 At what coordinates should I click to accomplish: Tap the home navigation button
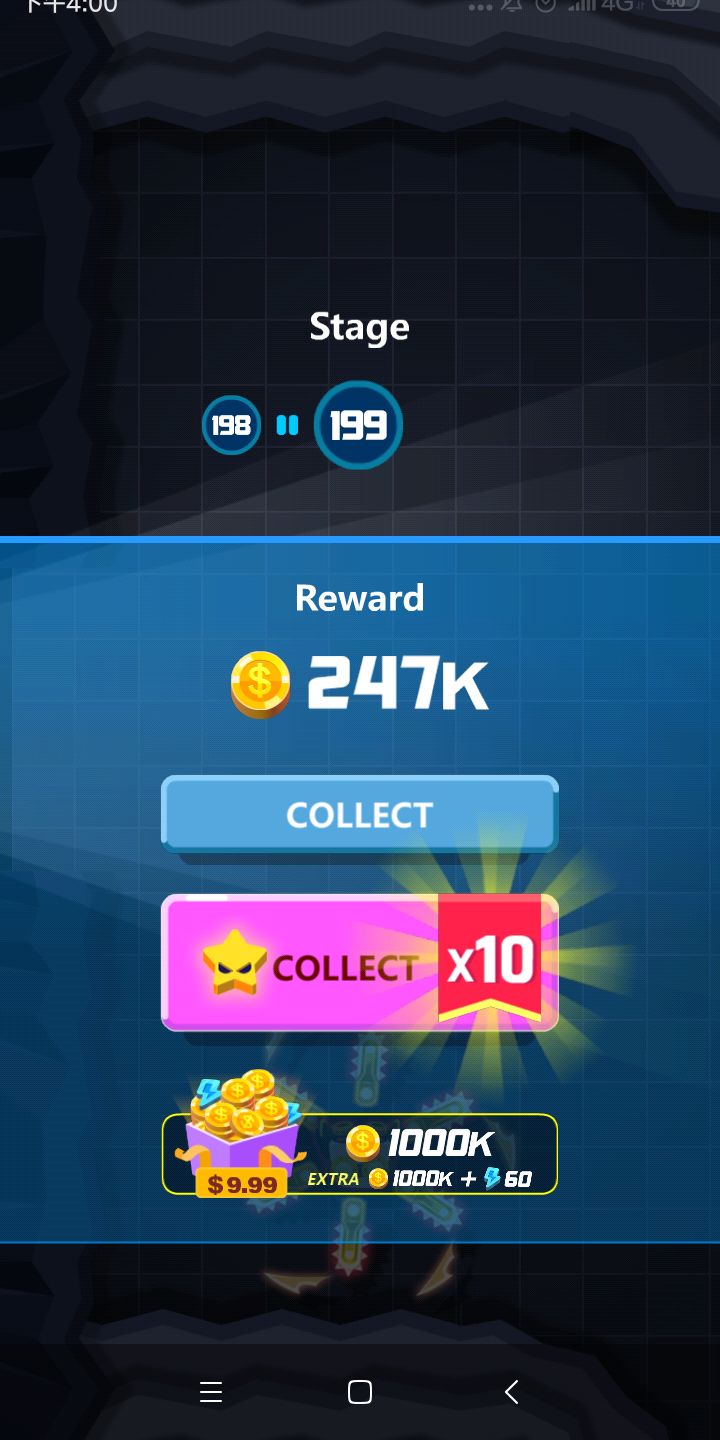click(359, 1392)
